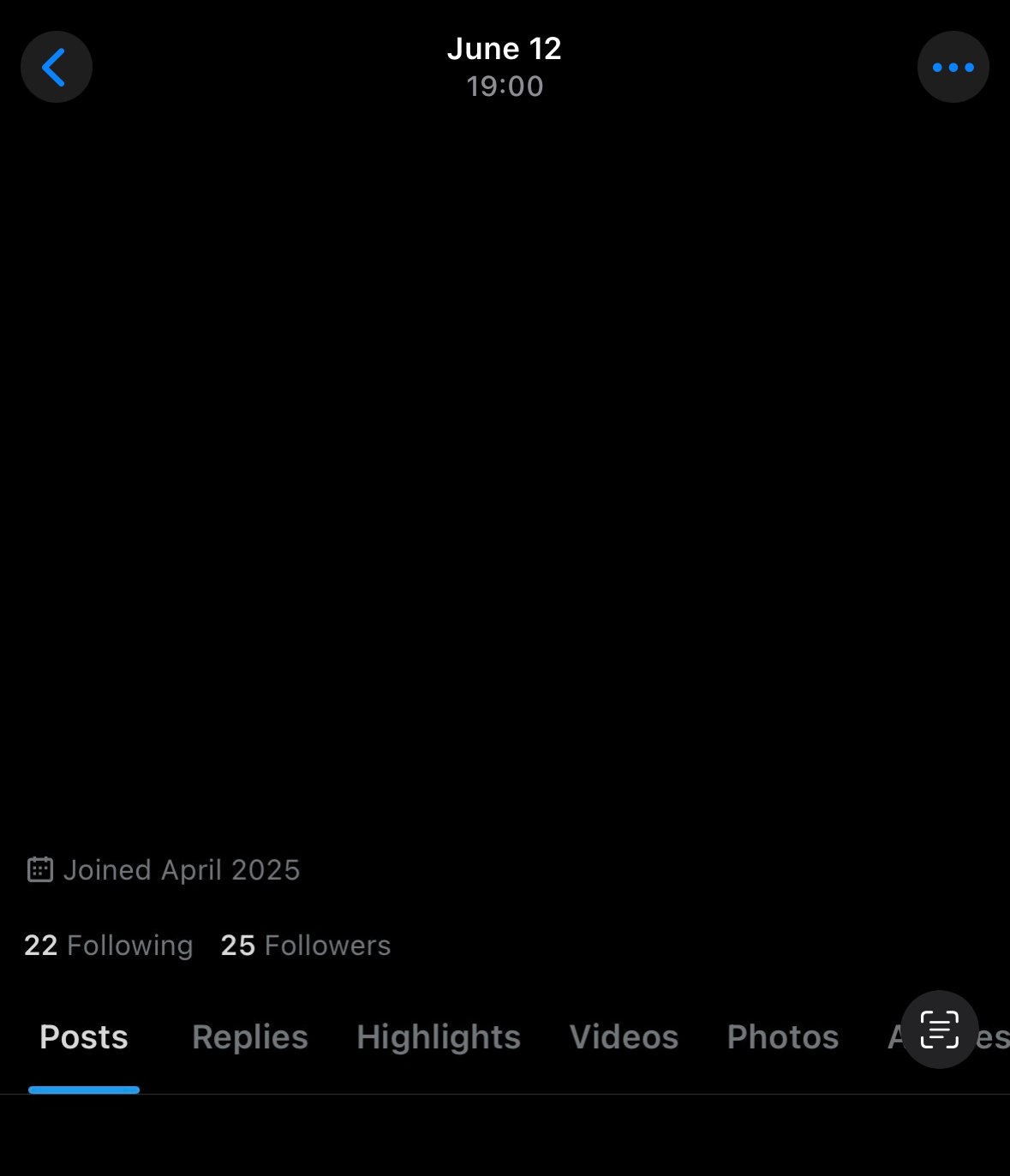Viewport: 1010px width, 1176px height.
Task: Select the Posts tab
Action: (x=84, y=1037)
